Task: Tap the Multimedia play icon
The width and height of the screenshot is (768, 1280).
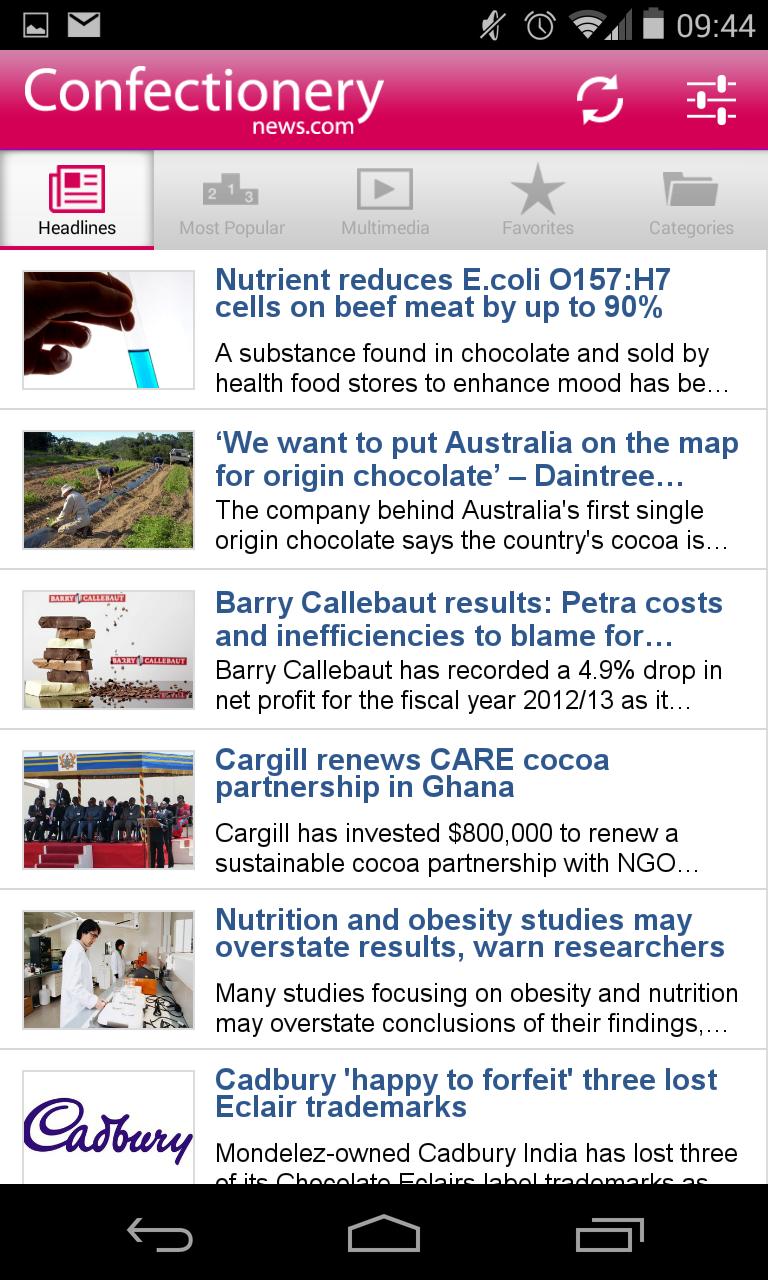Action: coord(384,188)
